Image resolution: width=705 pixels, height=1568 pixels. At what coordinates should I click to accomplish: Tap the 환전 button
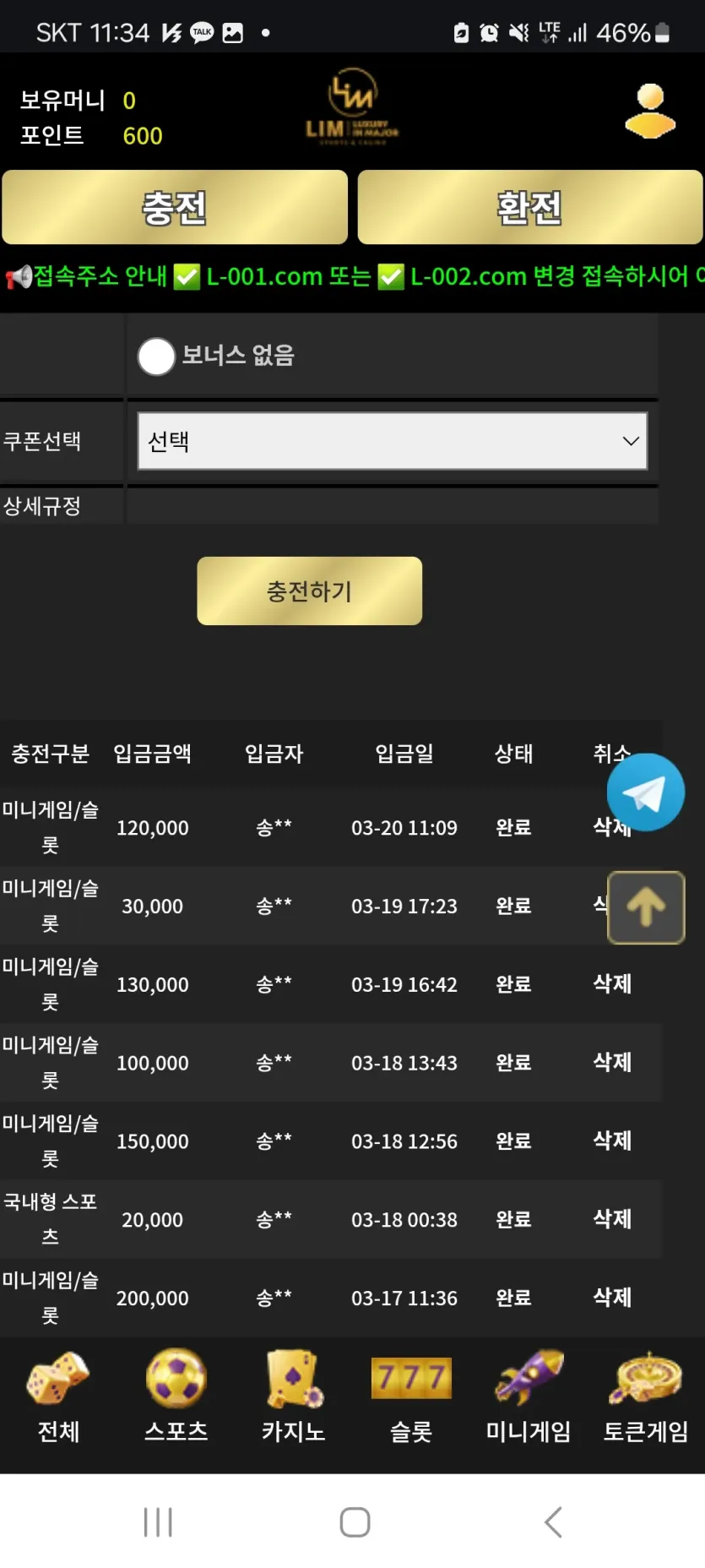pos(529,208)
